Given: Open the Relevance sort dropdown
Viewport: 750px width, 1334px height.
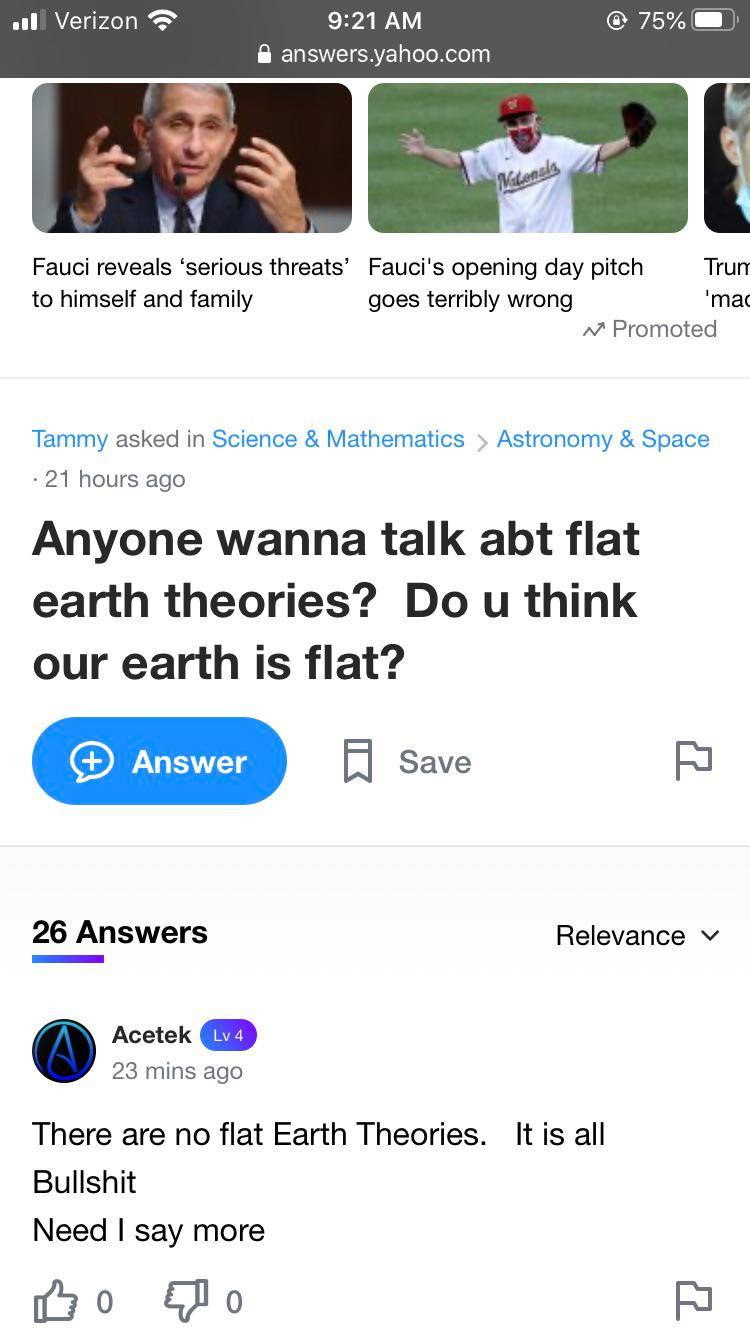Looking at the screenshot, I should 637,936.
